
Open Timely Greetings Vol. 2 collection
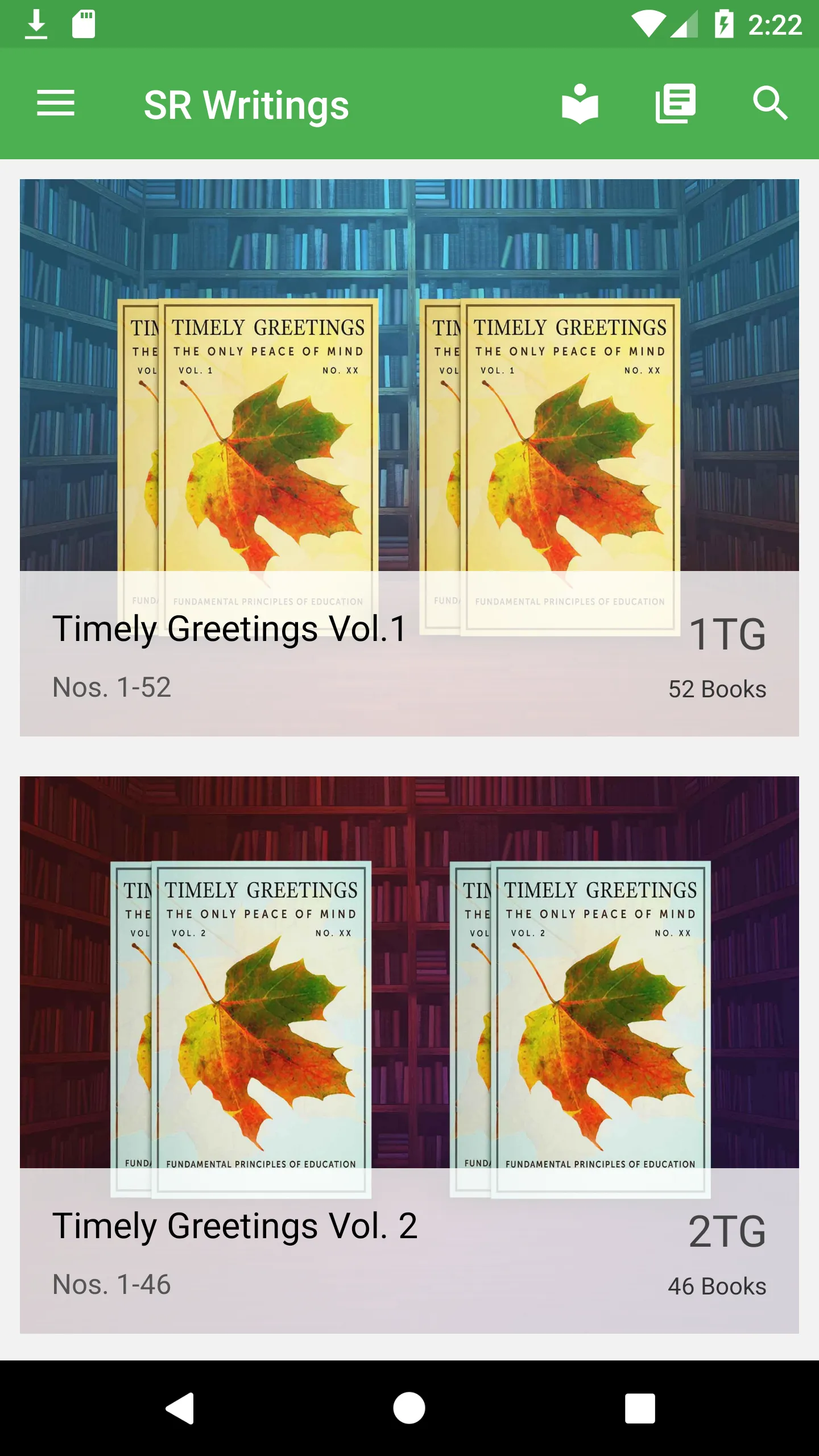coord(409,1055)
